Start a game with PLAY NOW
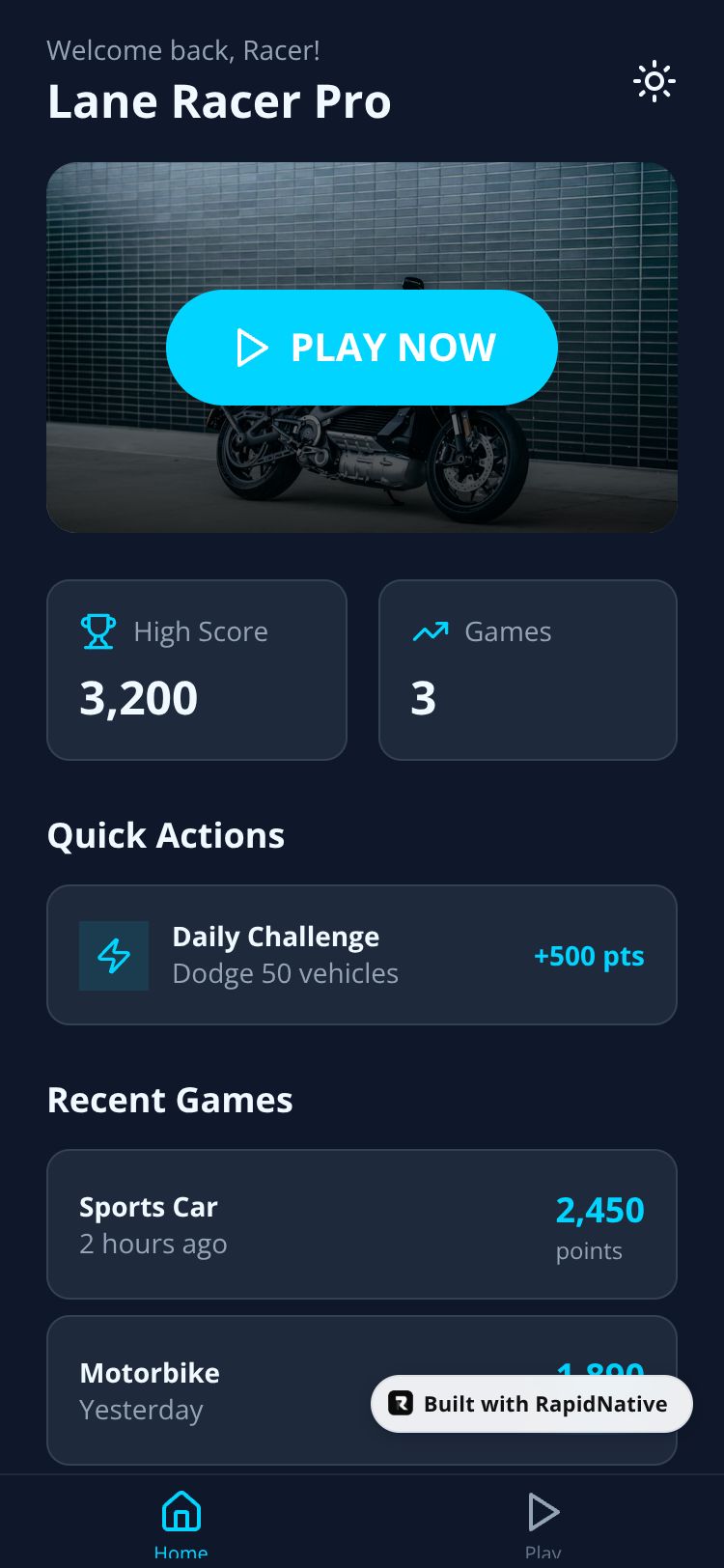The width and height of the screenshot is (724, 1568). (x=362, y=348)
